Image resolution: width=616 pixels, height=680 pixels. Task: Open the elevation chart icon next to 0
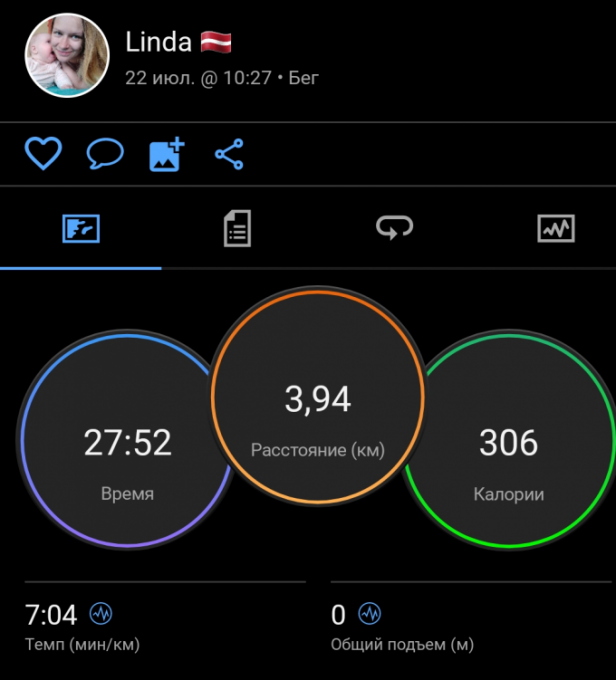(370, 613)
